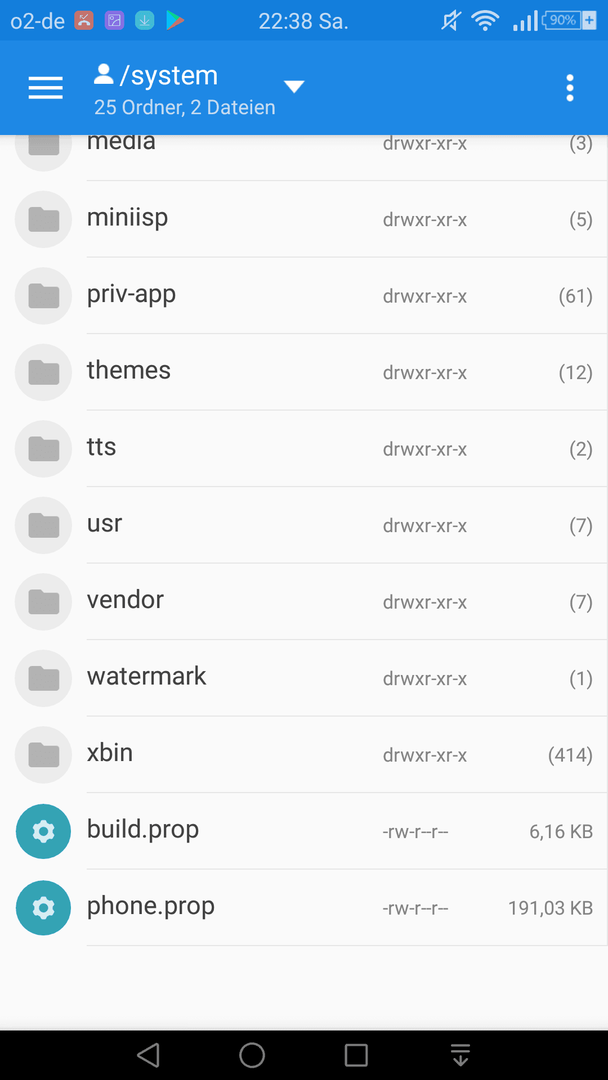Hide the navigation bar with the down arrow
This screenshot has height=1080, width=608.
[x=460, y=1055]
